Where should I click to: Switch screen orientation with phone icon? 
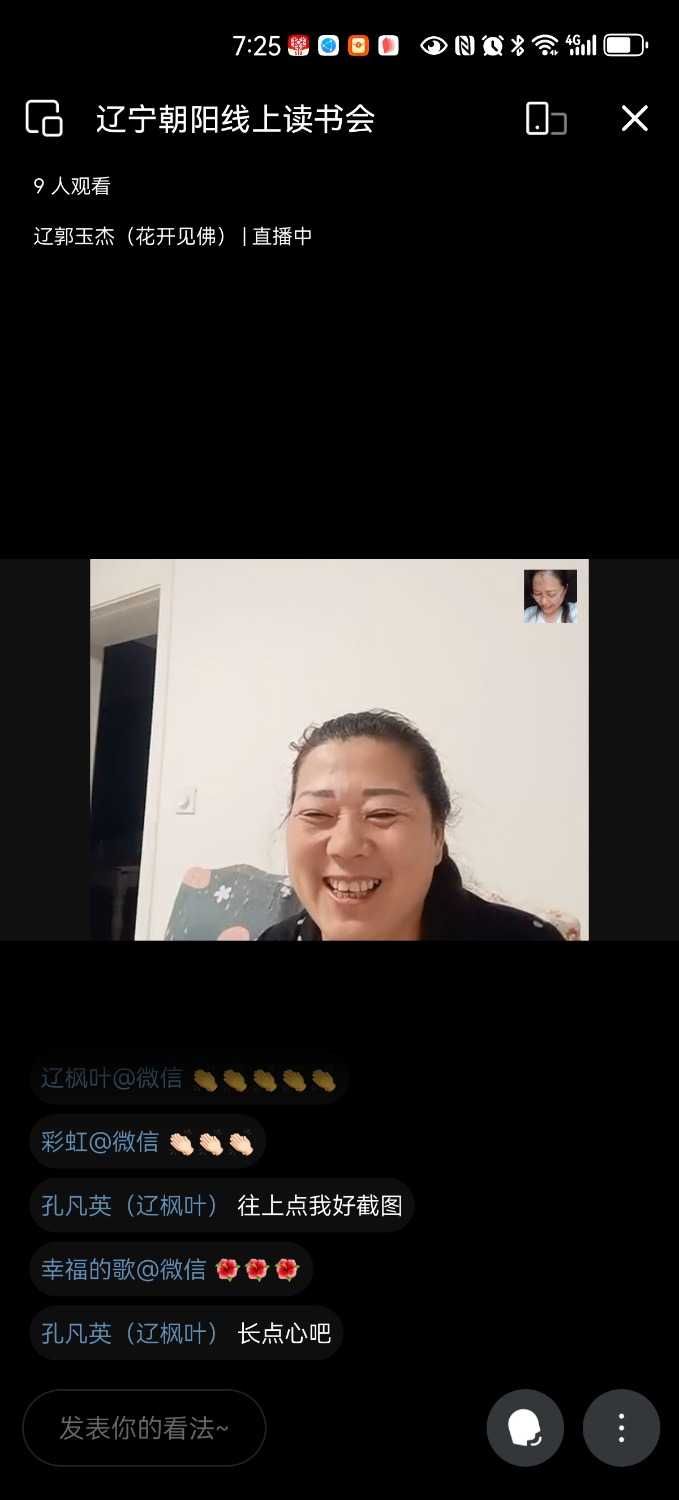coord(546,118)
